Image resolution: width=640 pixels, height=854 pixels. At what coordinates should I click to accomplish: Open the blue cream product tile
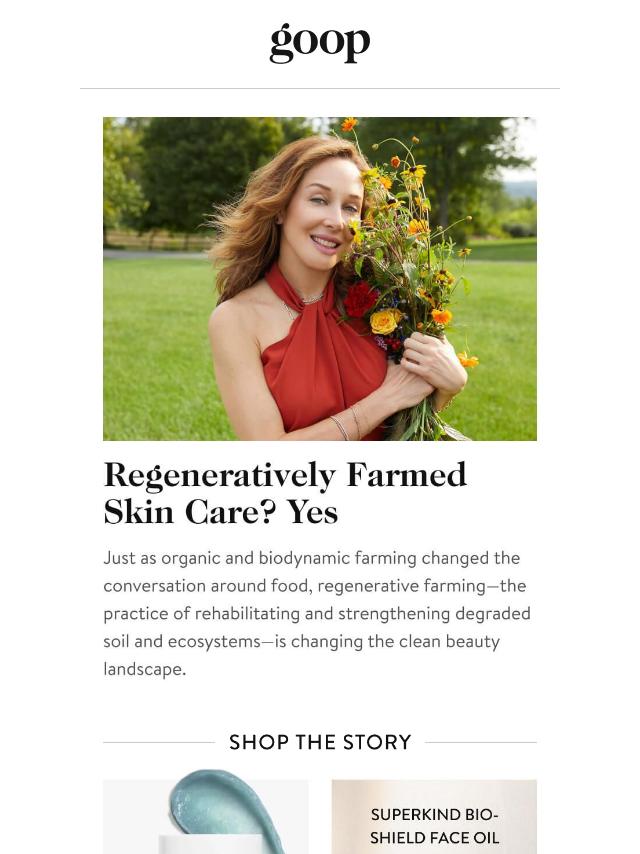tap(206, 816)
